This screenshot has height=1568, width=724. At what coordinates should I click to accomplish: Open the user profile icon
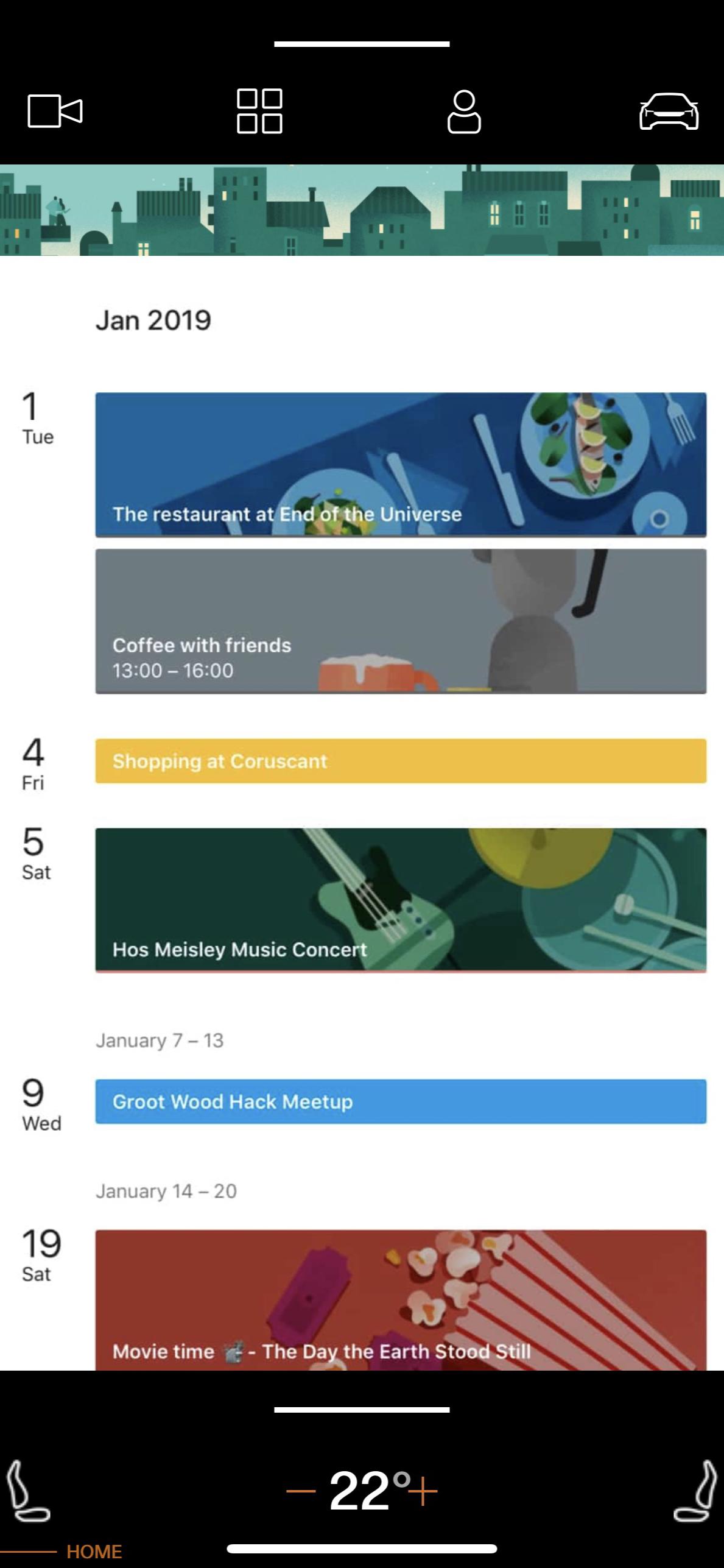(464, 111)
